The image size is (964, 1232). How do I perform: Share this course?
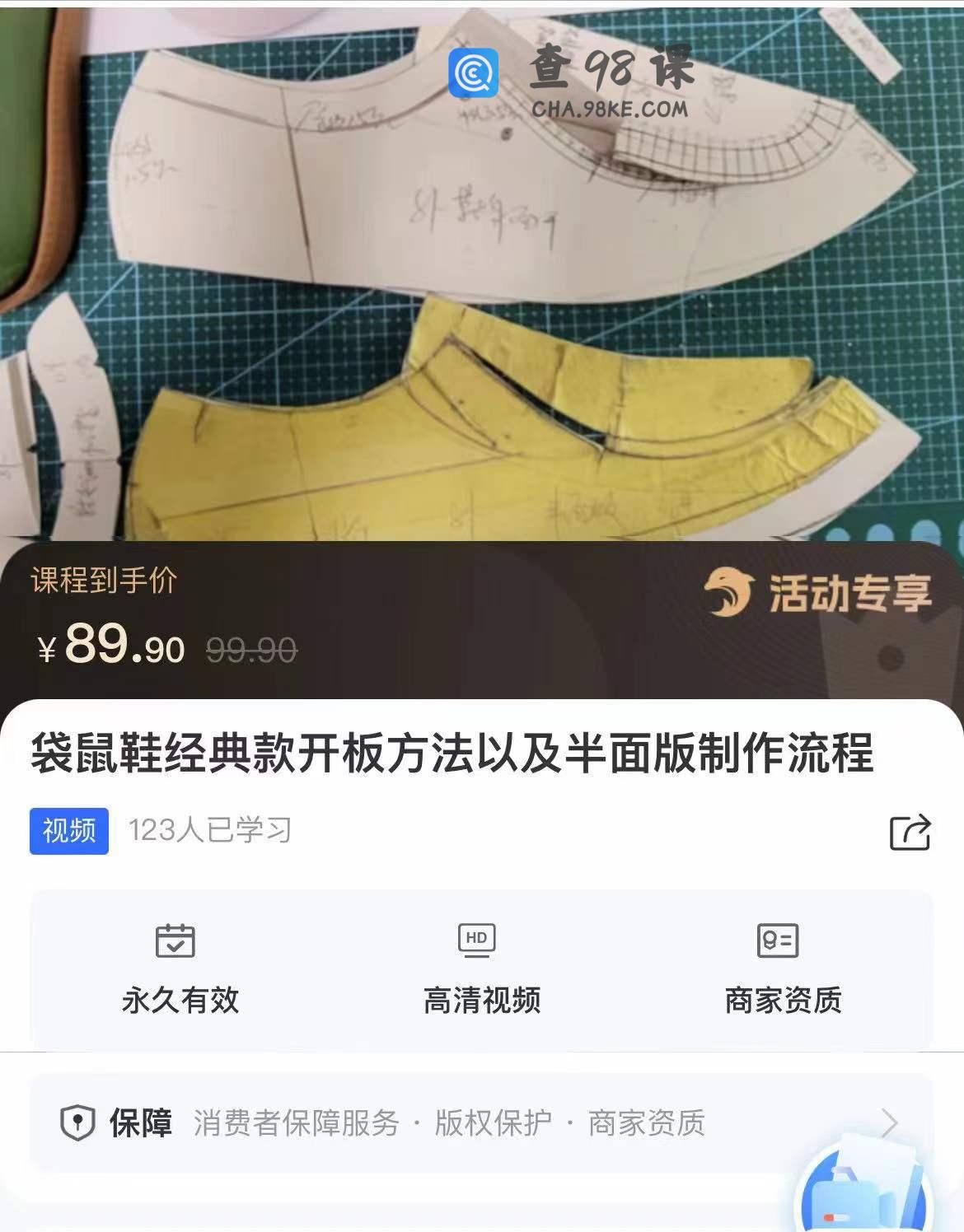(x=910, y=832)
